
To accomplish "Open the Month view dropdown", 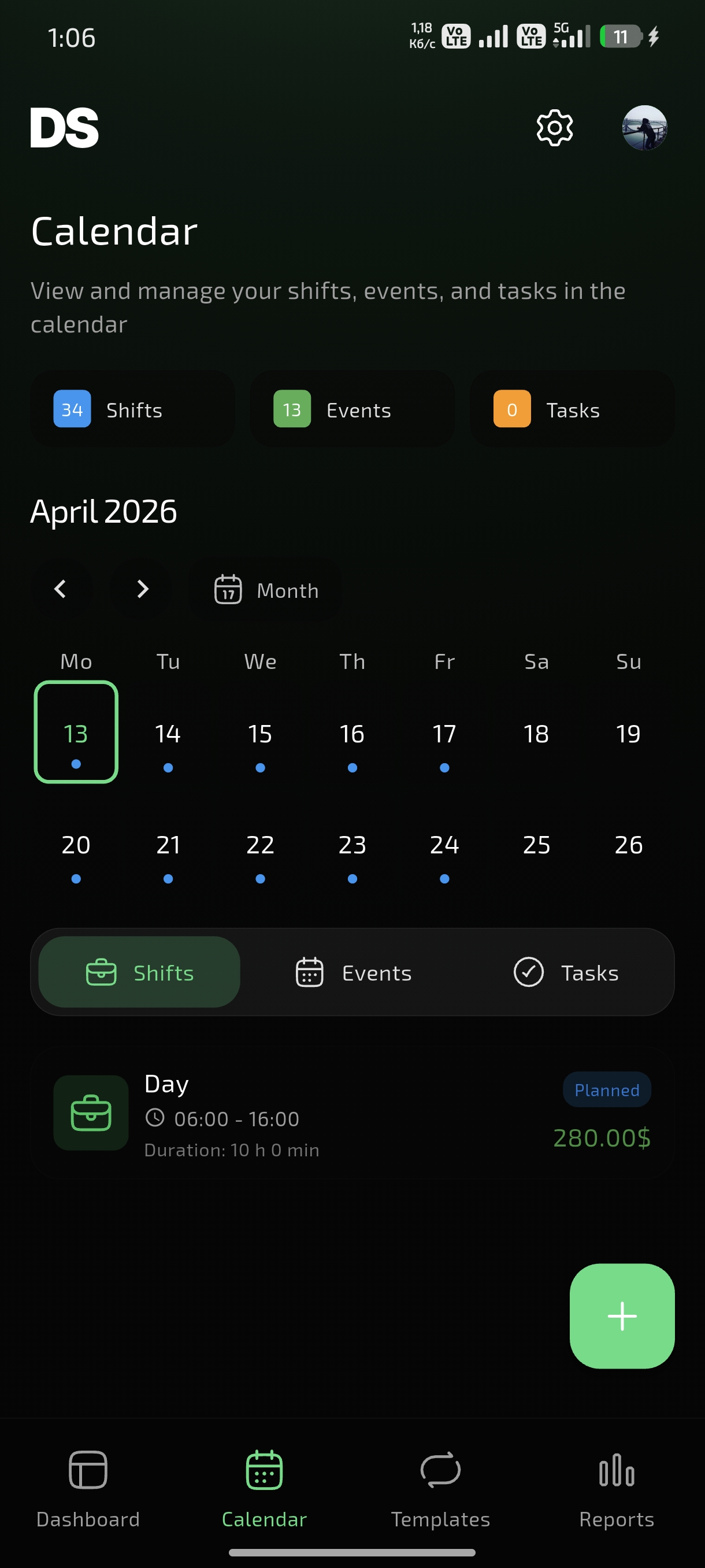I will point(265,589).
